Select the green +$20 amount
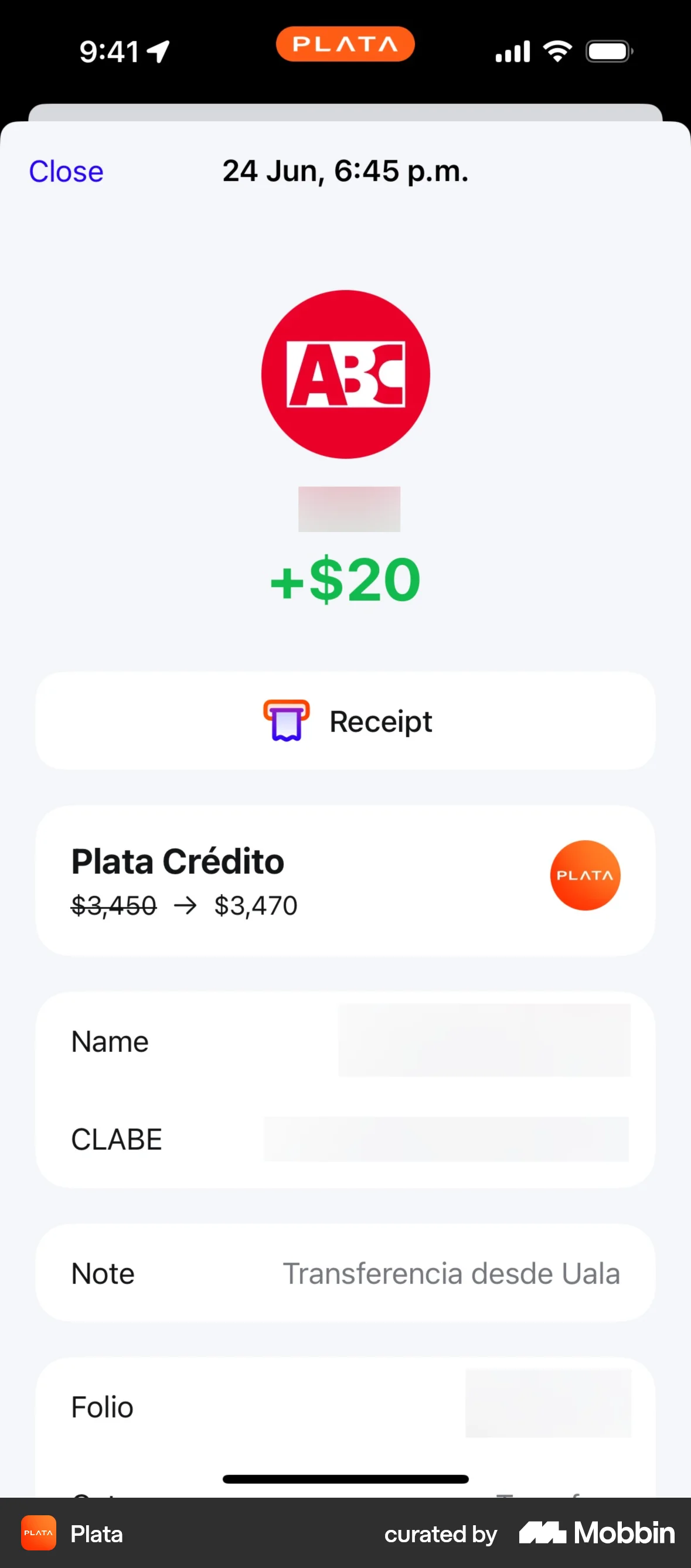The width and height of the screenshot is (691, 1568). click(345, 579)
